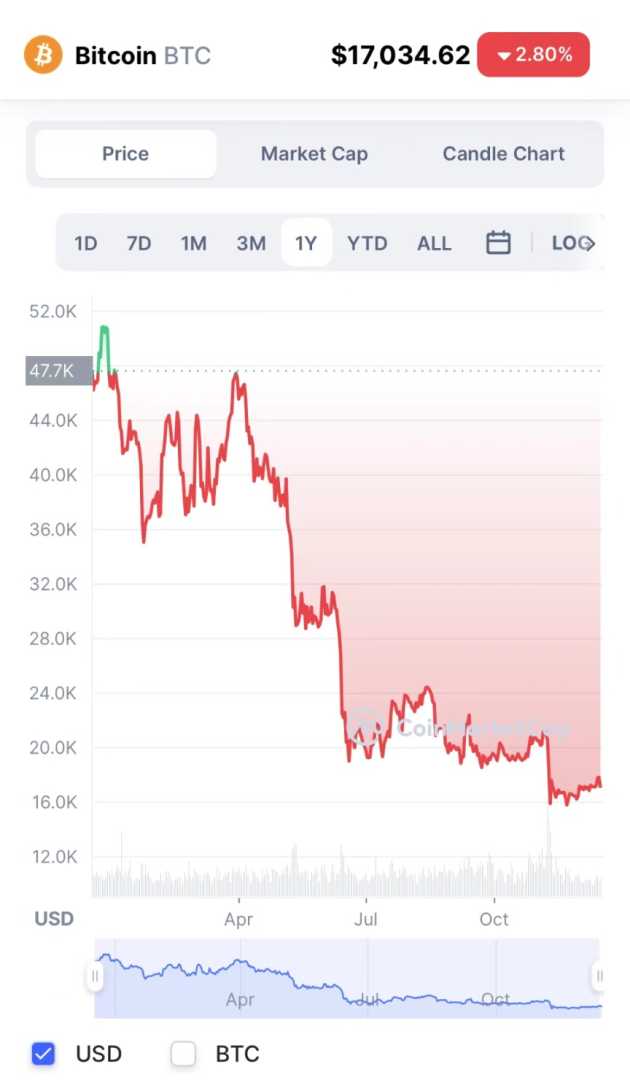Choose the 1M time range
630x1080 pixels.
pos(193,243)
